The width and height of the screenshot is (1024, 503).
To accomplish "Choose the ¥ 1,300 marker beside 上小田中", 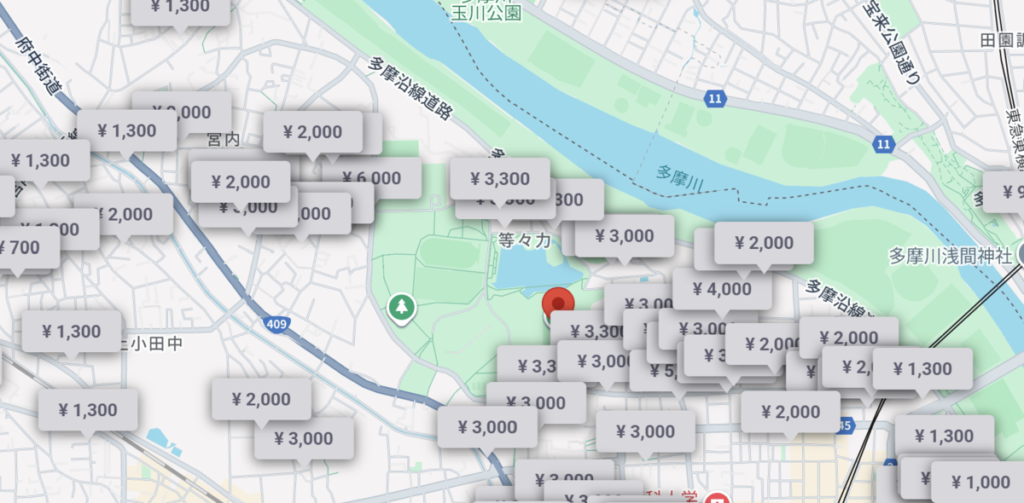I will tap(71, 331).
